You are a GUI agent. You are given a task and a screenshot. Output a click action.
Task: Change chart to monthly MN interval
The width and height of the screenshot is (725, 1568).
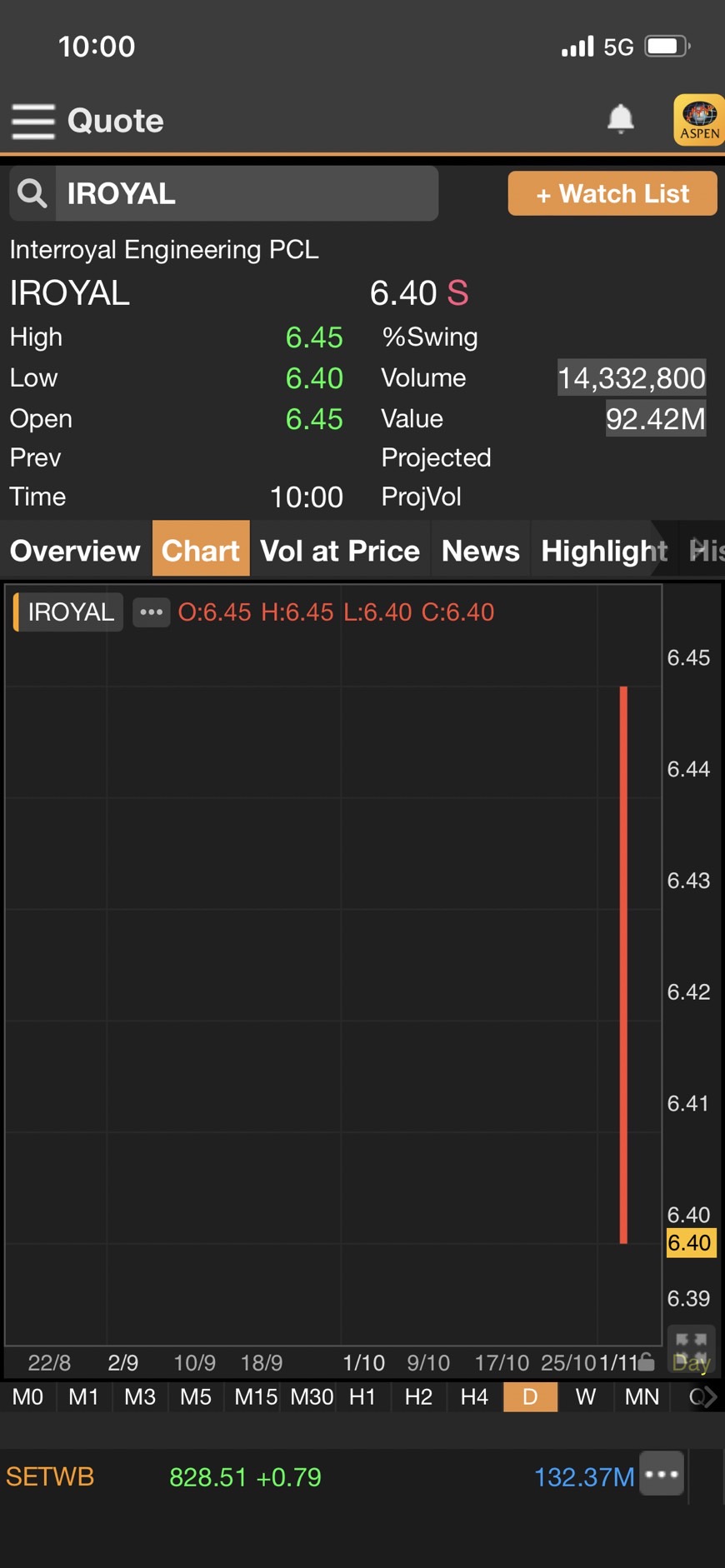click(642, 1397)
